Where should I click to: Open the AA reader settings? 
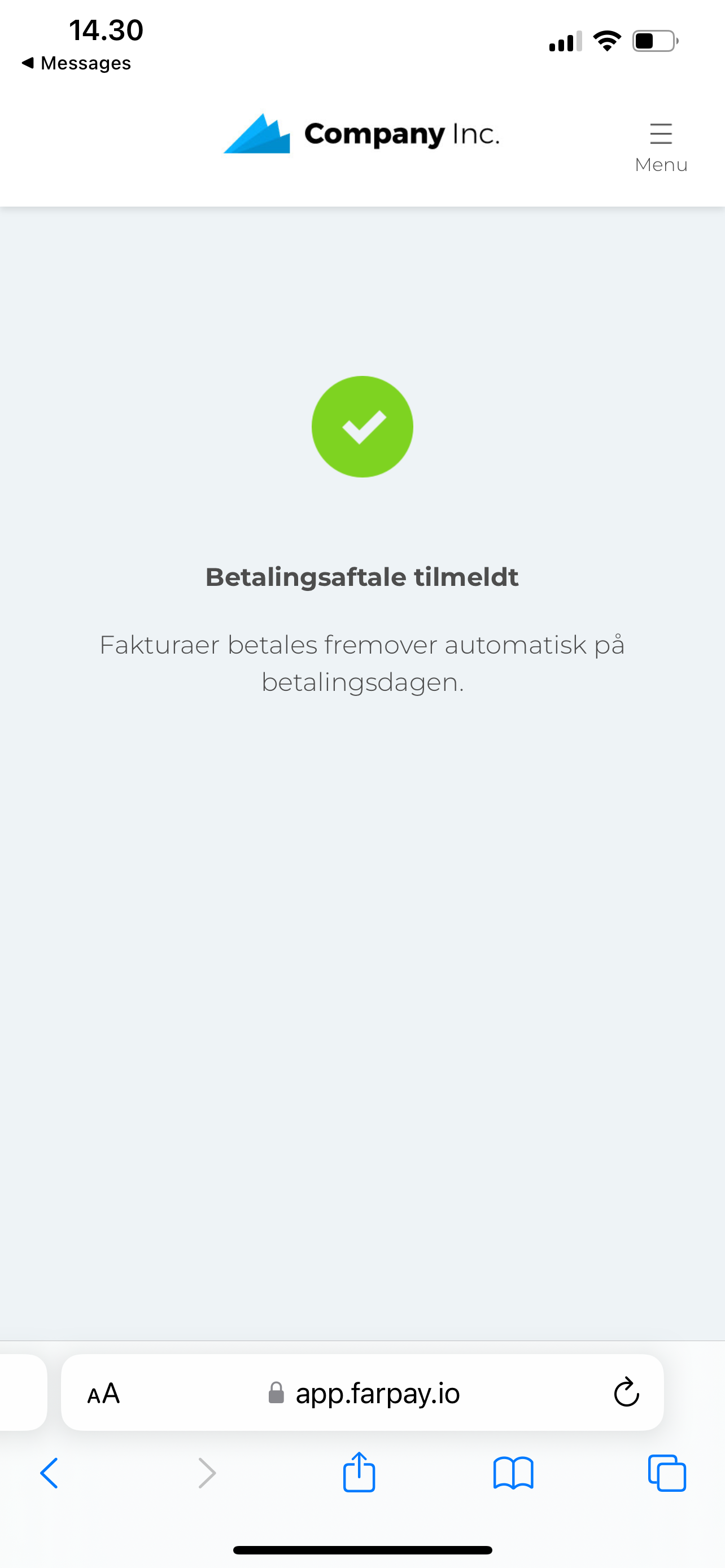103,1393
